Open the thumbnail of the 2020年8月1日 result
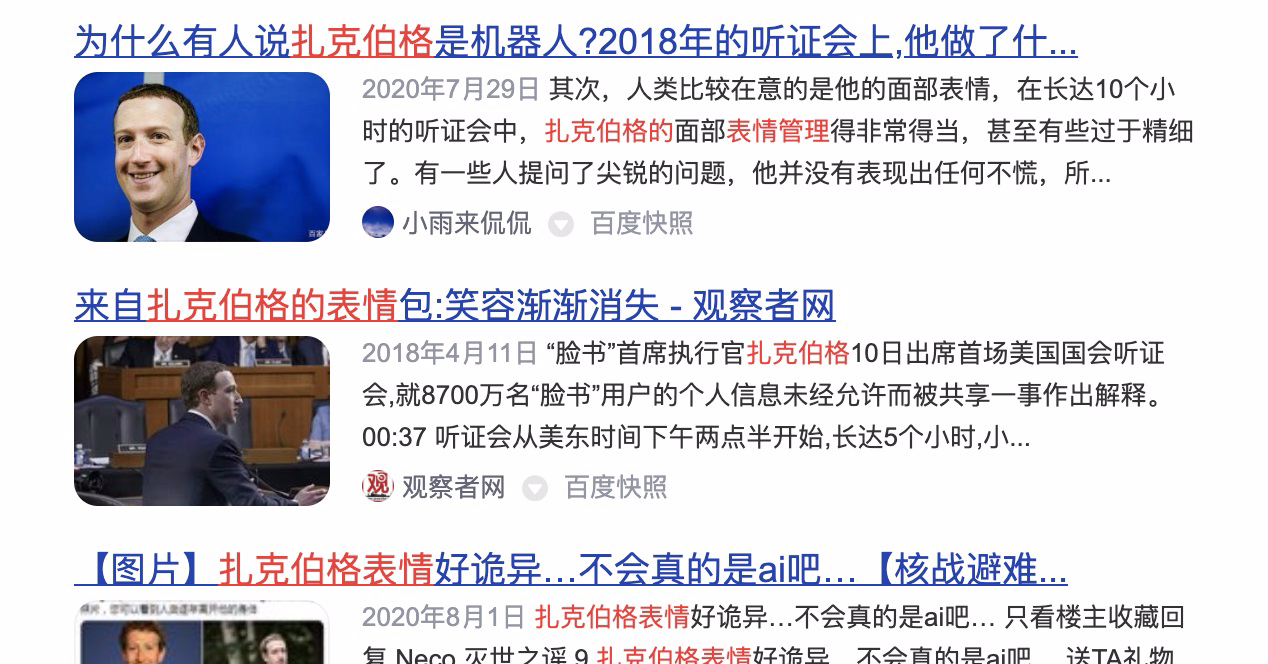Screen dimensions: 1268x664 coord(202,635)
